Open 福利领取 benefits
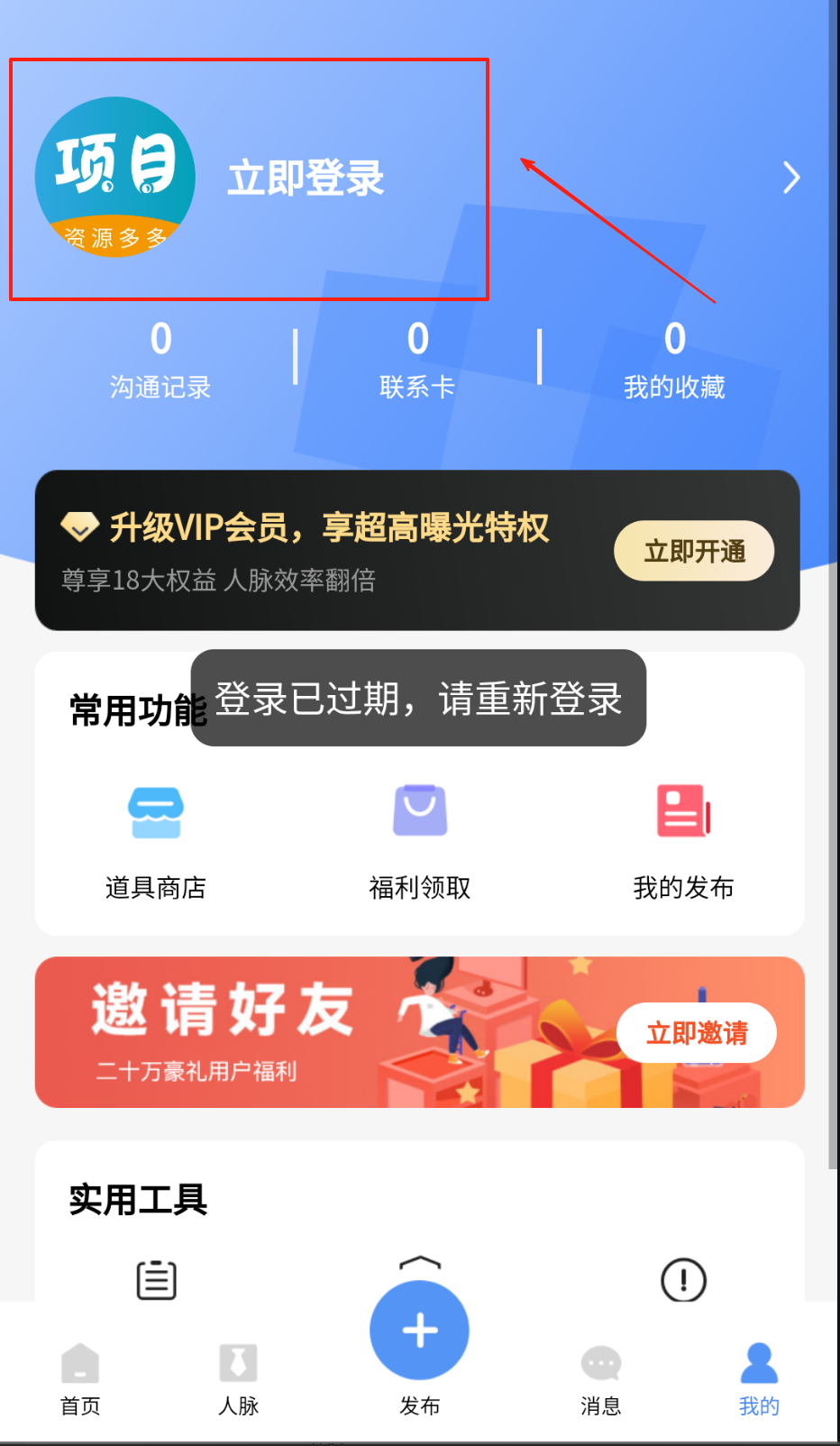840x1446 pixels. 420,839
